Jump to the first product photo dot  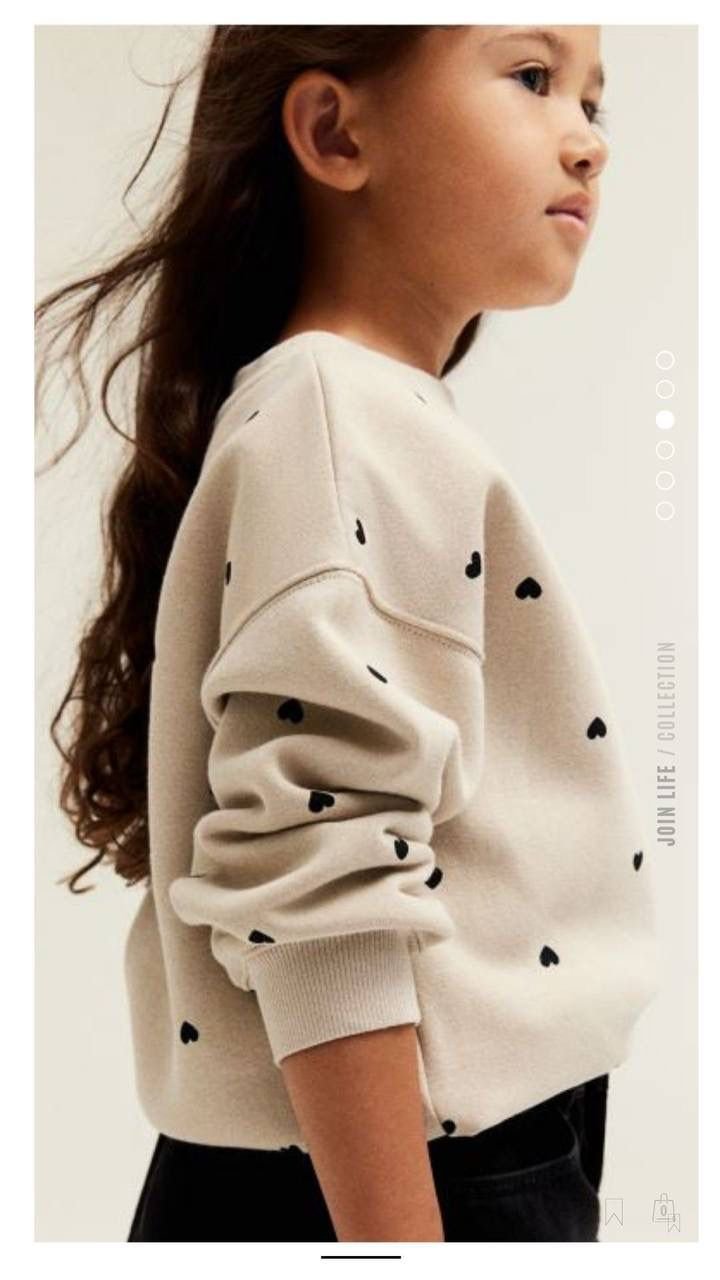(x=665, y=359)
